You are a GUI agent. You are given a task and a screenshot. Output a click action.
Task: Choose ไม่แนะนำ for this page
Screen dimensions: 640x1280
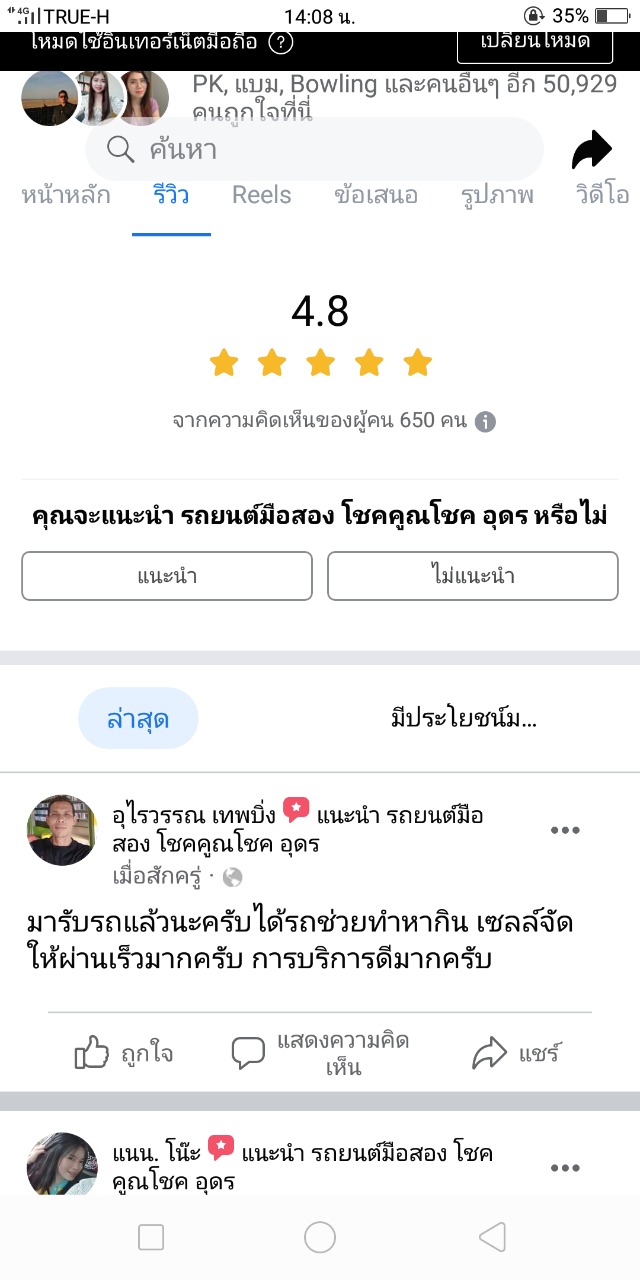click(x=473, y=576)
